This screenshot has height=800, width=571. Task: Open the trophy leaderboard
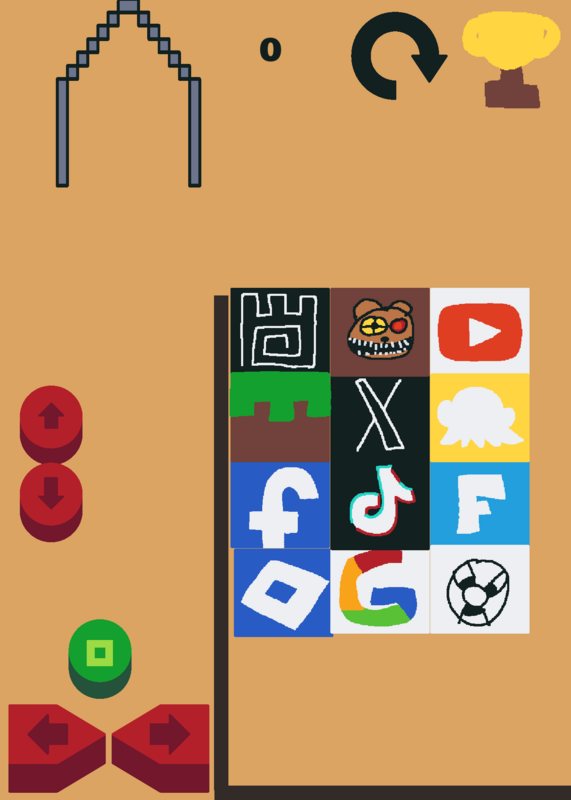pos(511,60)
